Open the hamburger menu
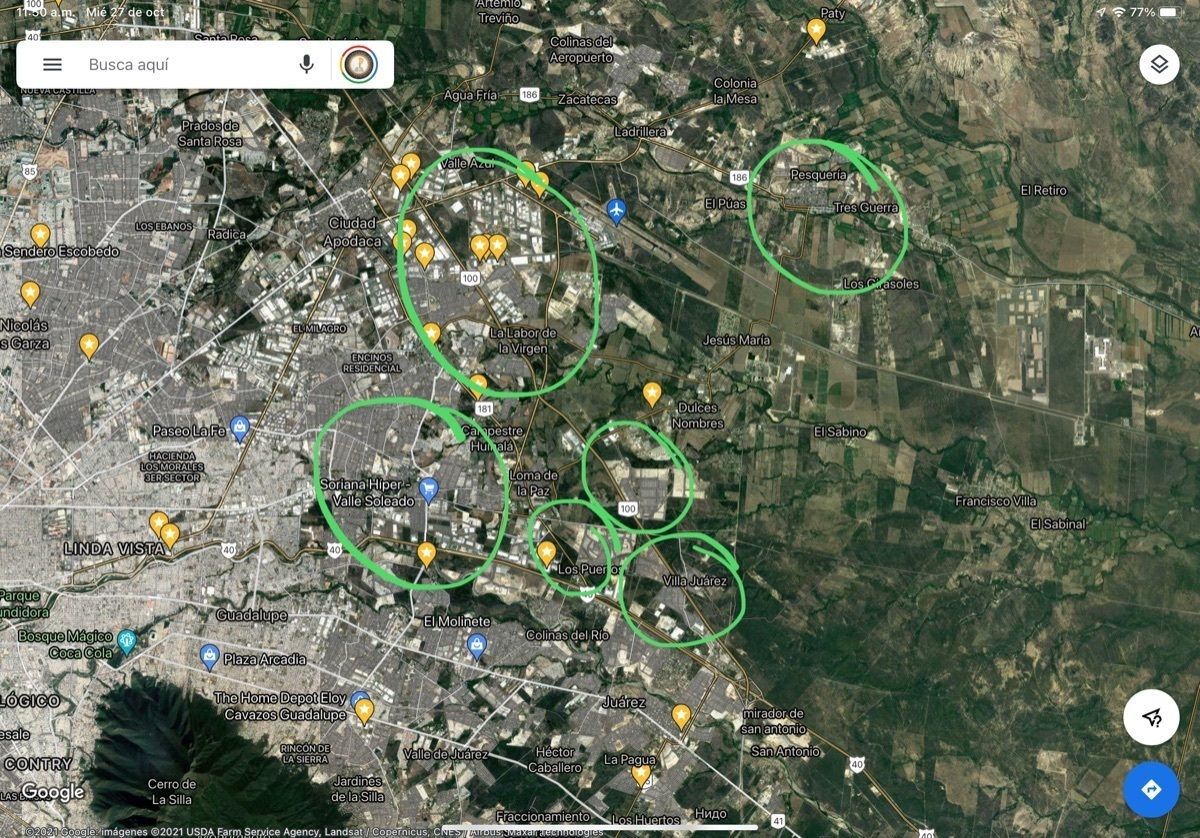 pyautogui.click(x=52, y=65)
